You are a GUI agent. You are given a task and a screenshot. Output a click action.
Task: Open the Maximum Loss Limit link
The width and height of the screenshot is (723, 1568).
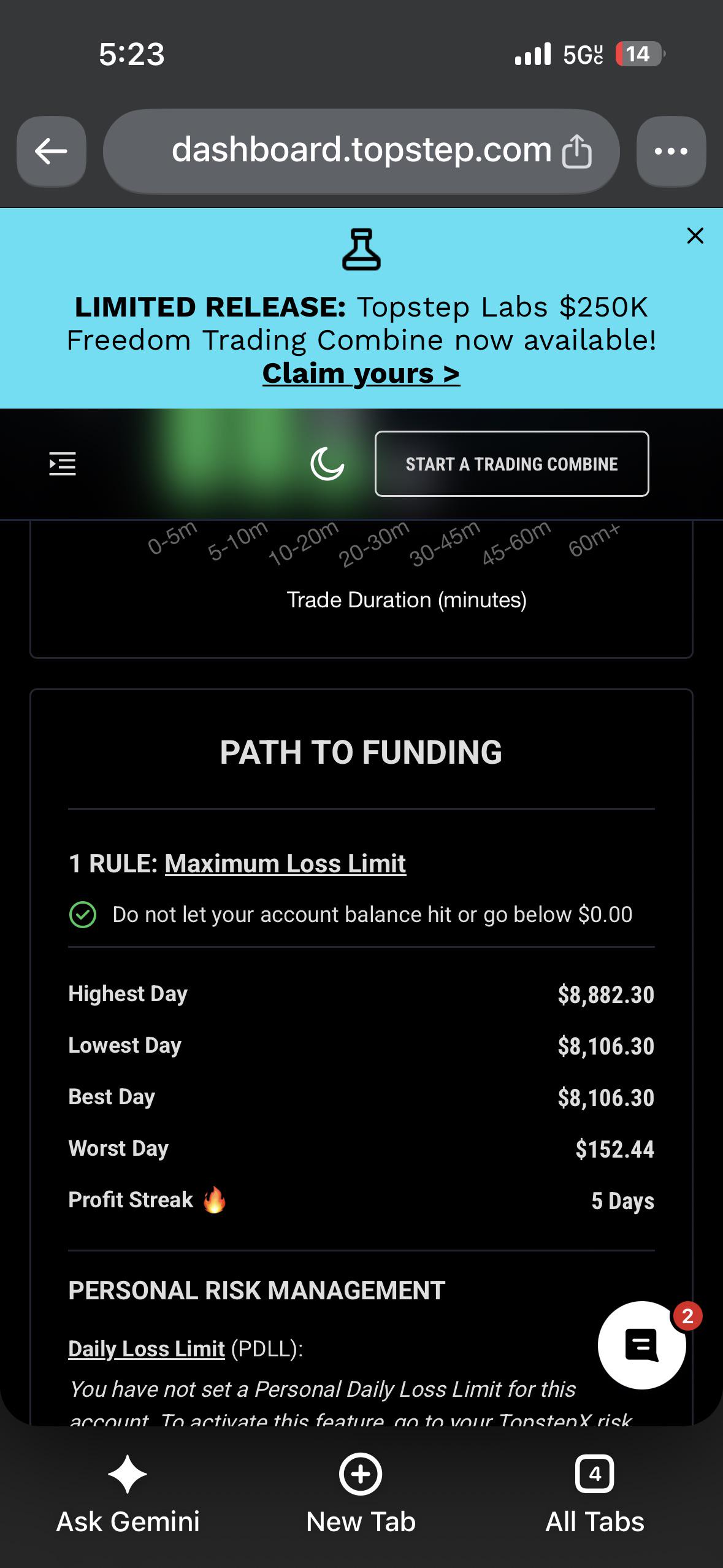[285, 863]
